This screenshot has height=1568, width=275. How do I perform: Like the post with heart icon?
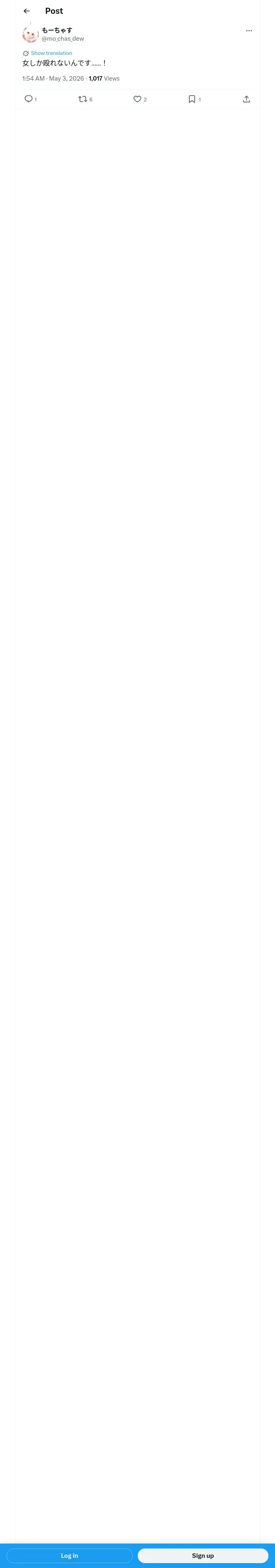click(x=137, y=99)
